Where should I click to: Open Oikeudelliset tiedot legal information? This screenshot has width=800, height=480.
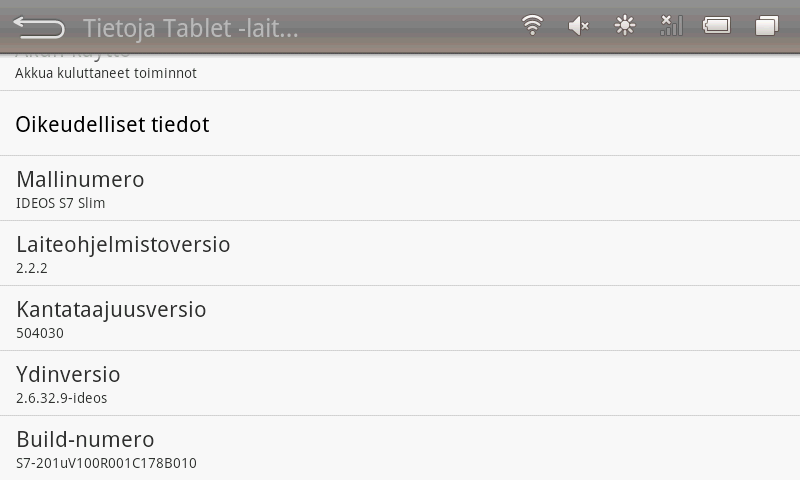[x=400, y=124]
